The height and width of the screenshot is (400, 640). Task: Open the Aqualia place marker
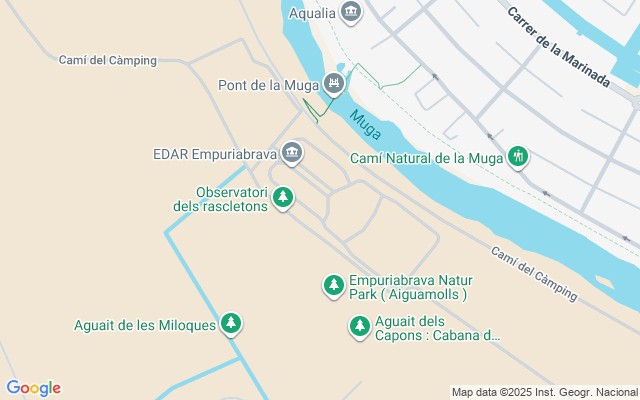[x=350, y=12]
